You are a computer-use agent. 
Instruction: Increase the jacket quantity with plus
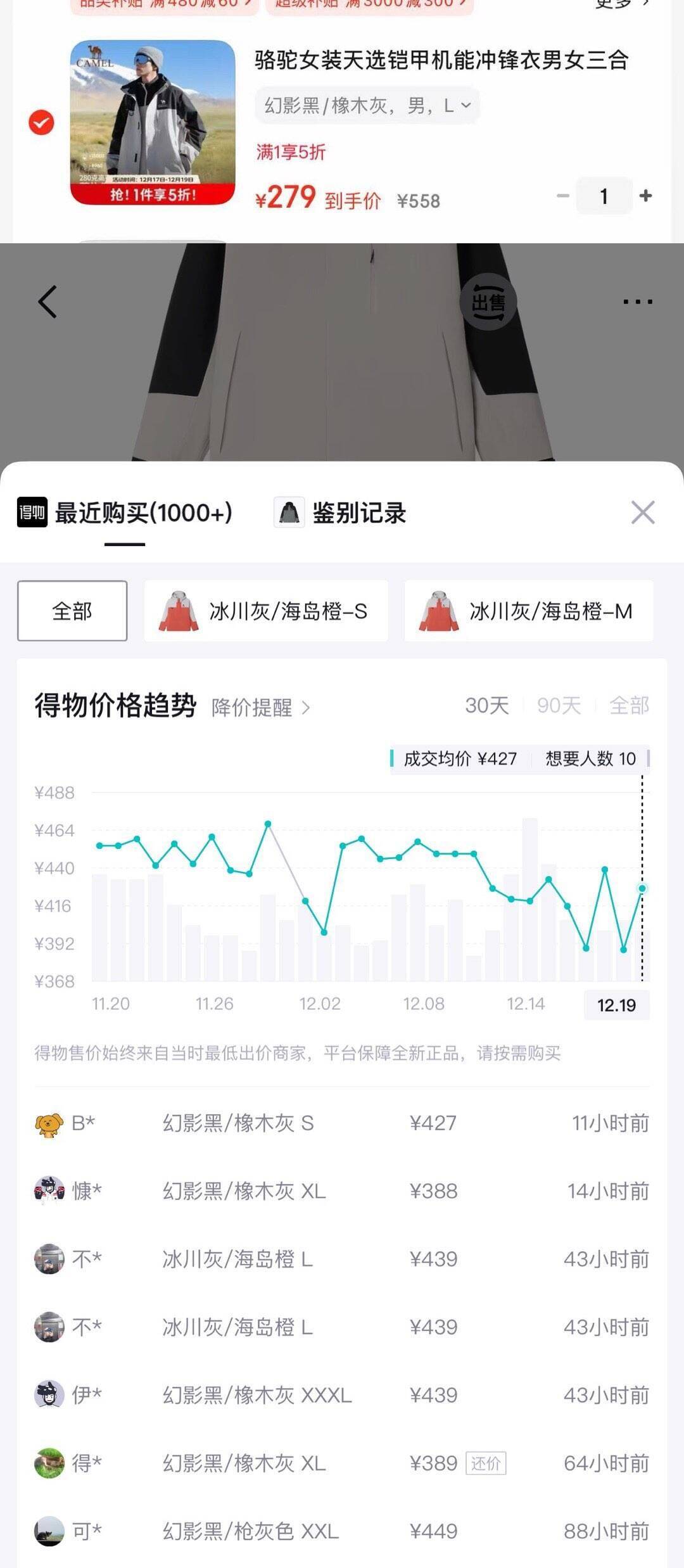tap(645, 196)
